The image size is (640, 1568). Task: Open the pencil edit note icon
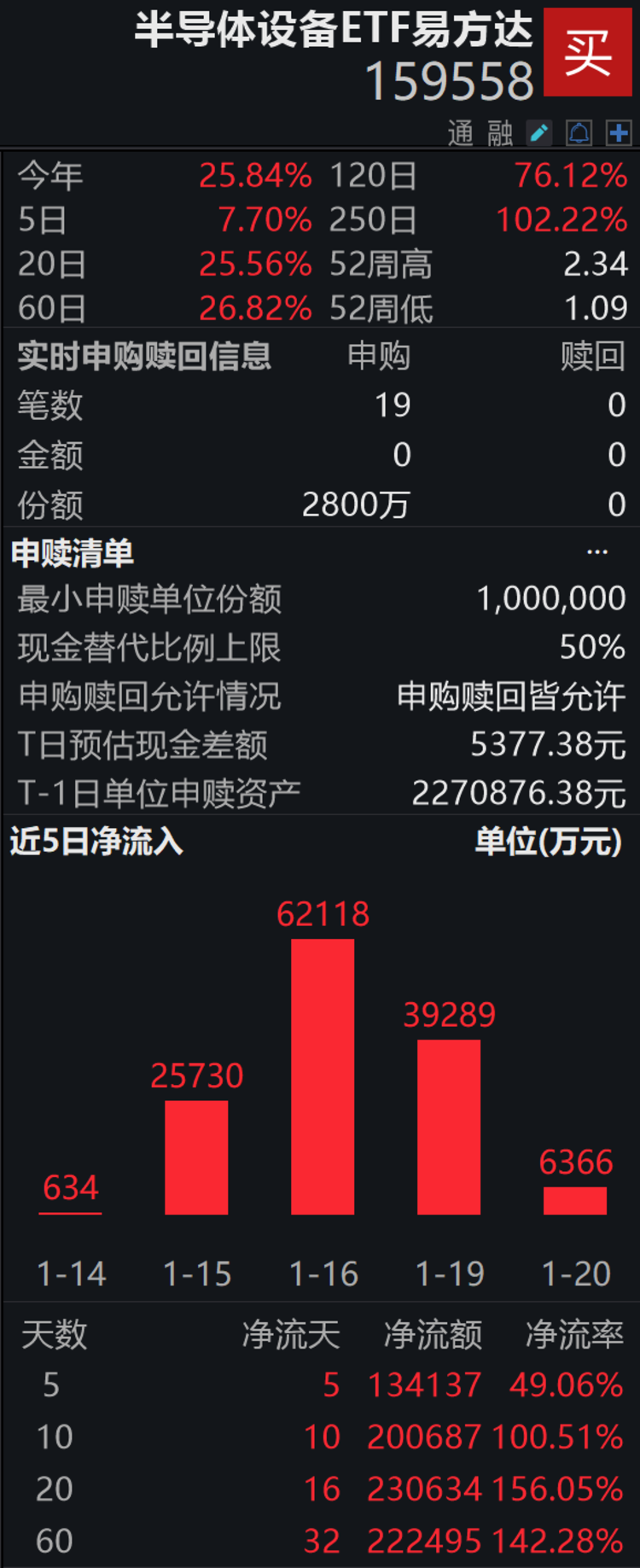tap(539, 133)
